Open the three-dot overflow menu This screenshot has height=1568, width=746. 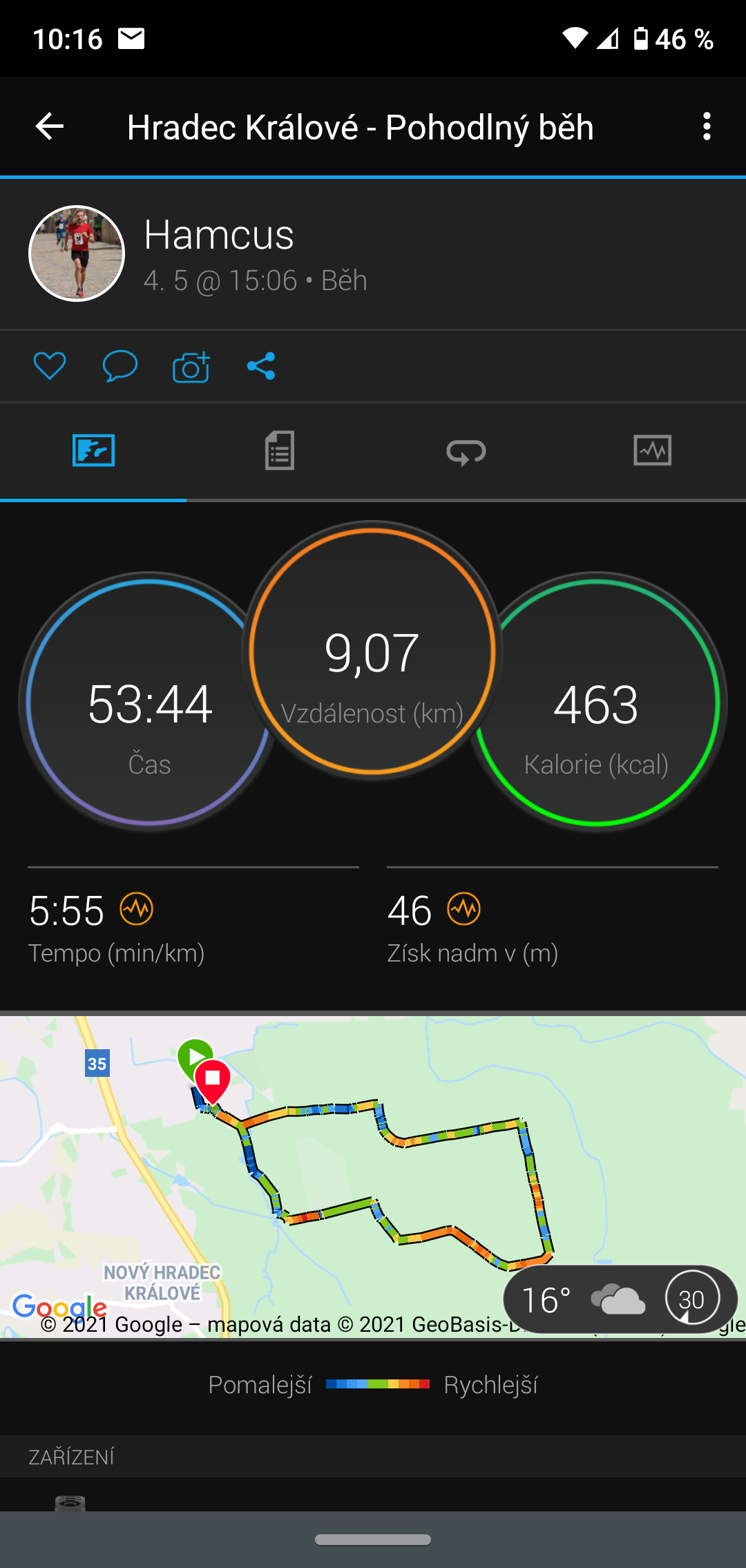706,126
